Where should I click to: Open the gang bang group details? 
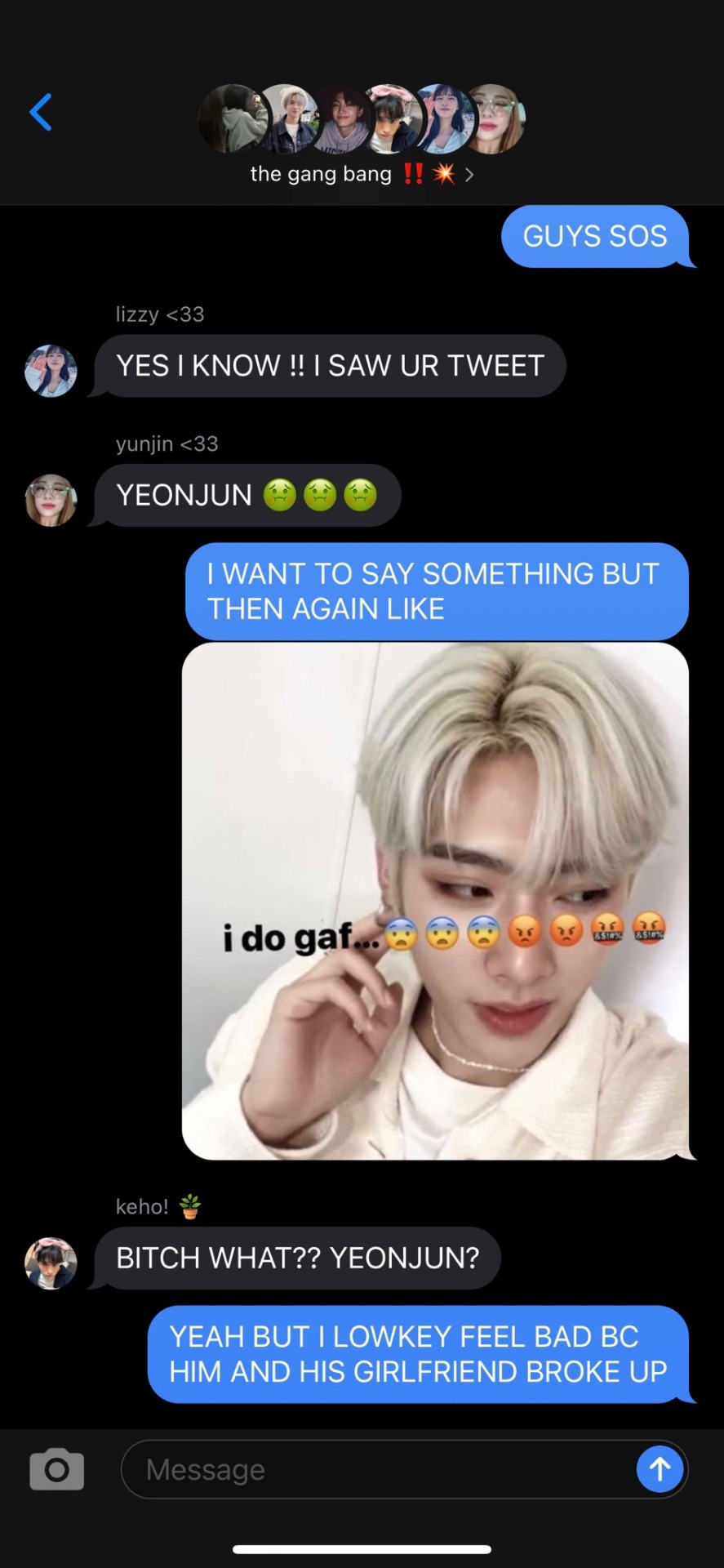point(361,174)
